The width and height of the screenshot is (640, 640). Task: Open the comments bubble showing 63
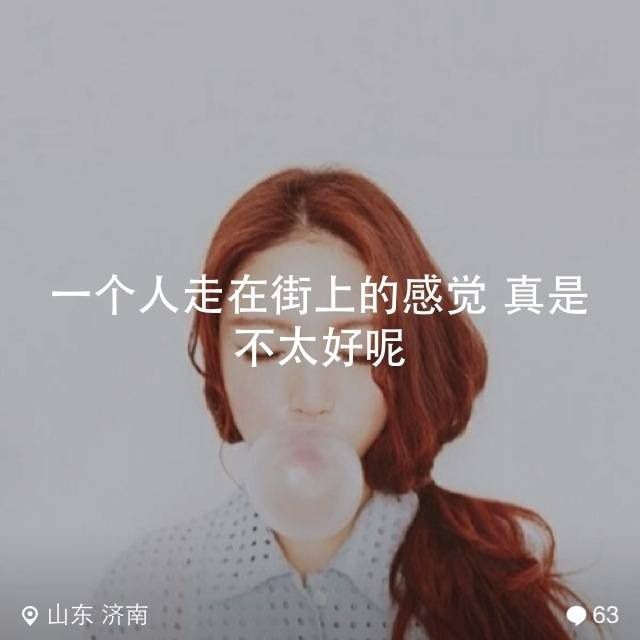[x=592, y=615]
